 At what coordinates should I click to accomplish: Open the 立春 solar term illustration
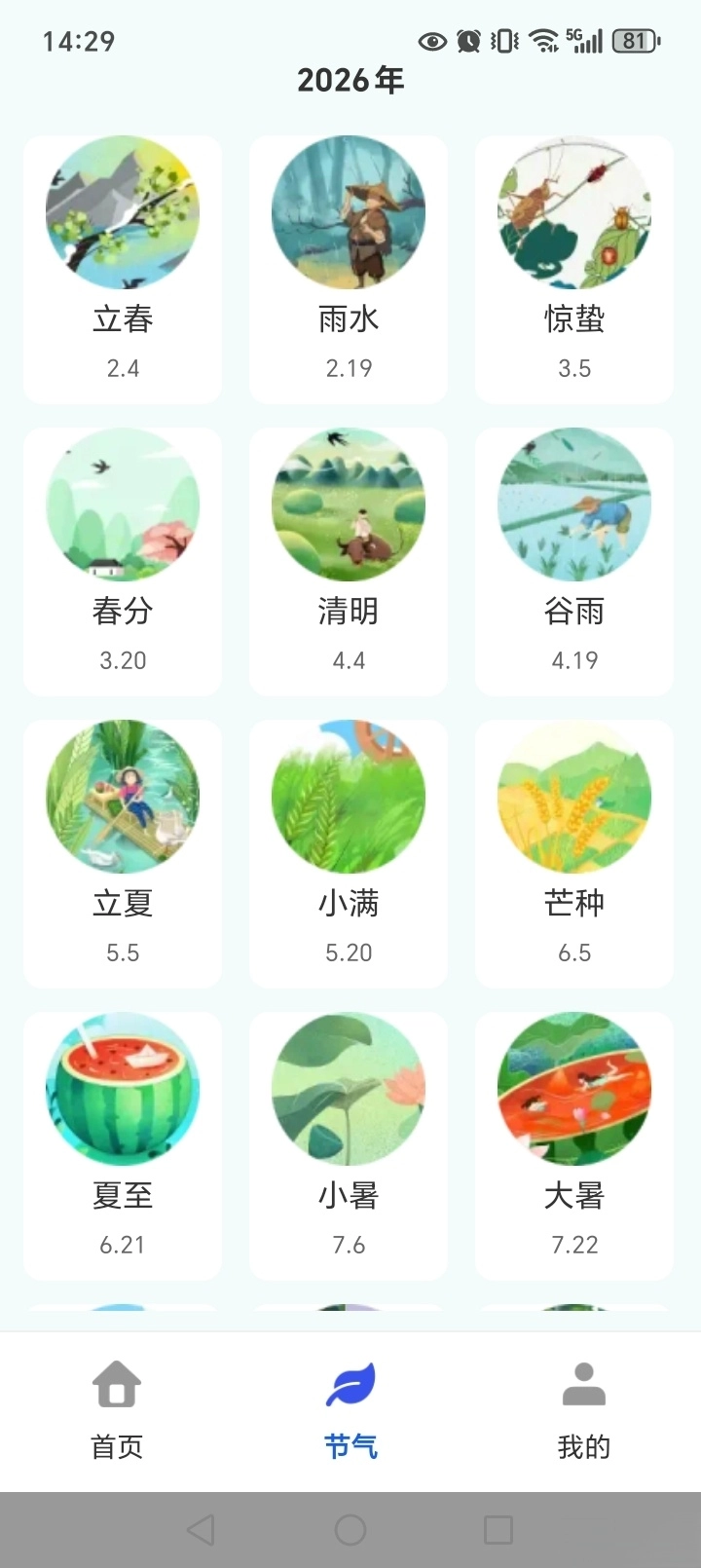(x=123, y=212)
